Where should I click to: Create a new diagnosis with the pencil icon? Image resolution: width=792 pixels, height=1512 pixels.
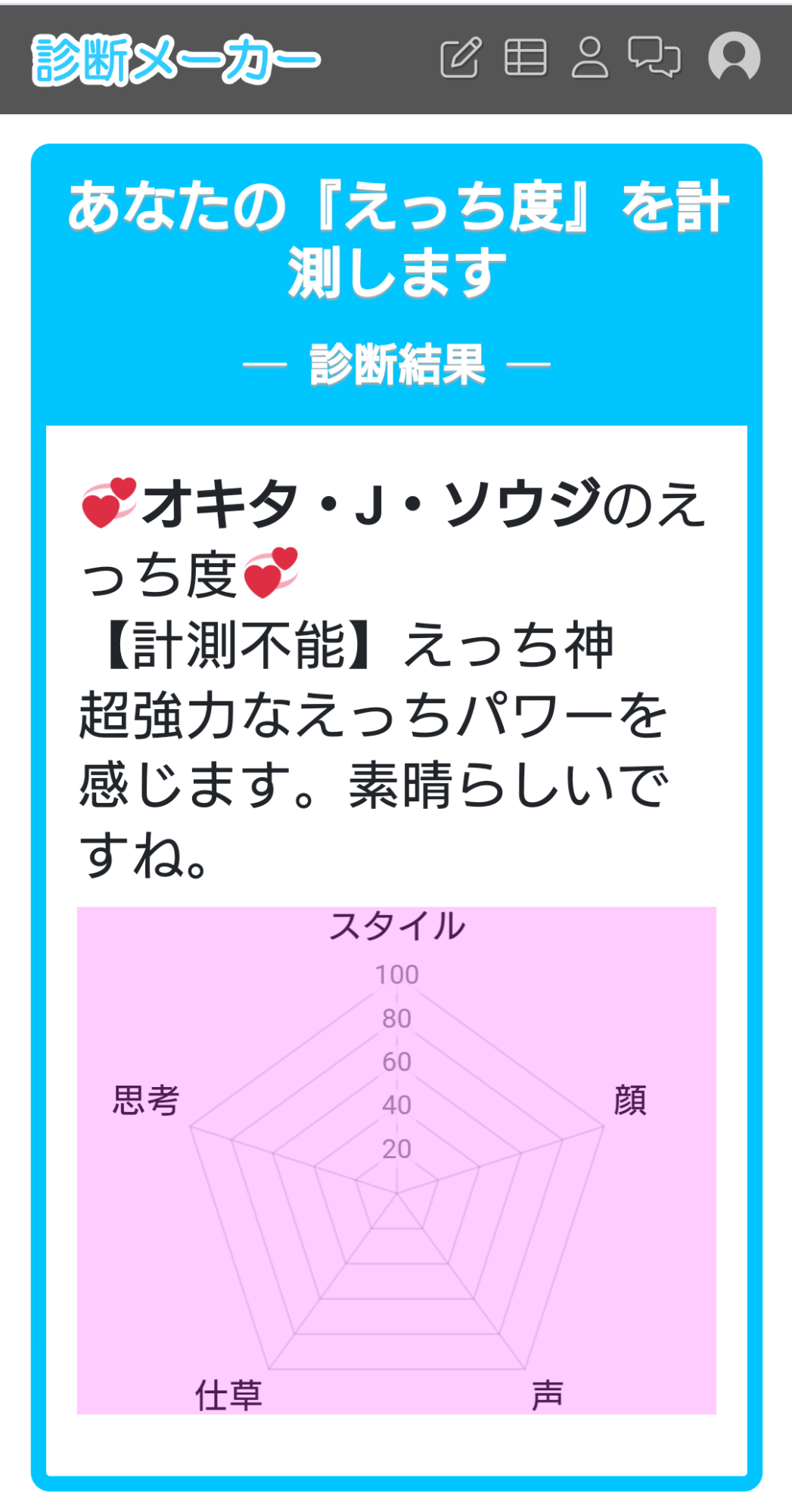click(461, 57)
